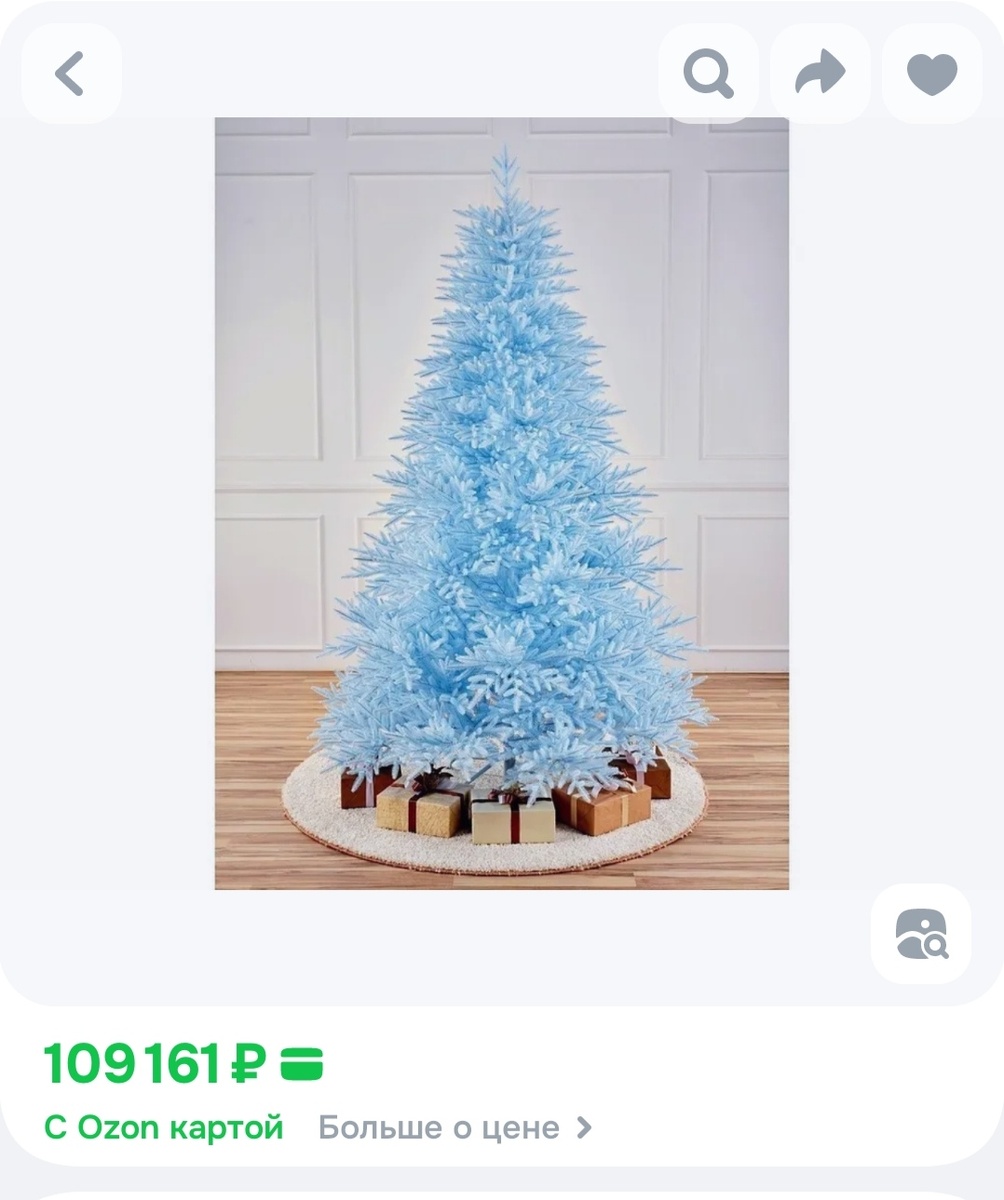The height and width of the screenshot is (1200, 1004).
Task: Select the share icon in top bar
Action: (x=819, y=73)
